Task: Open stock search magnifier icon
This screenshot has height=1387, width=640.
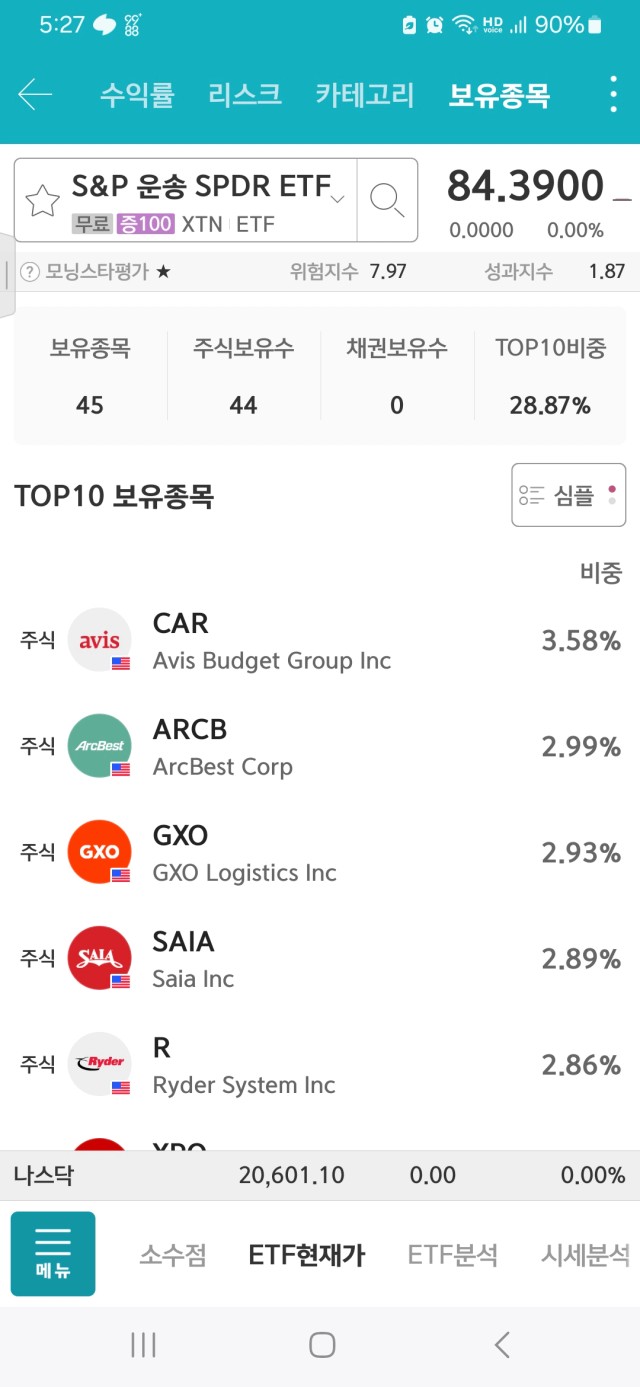Action: coord(387,200)
